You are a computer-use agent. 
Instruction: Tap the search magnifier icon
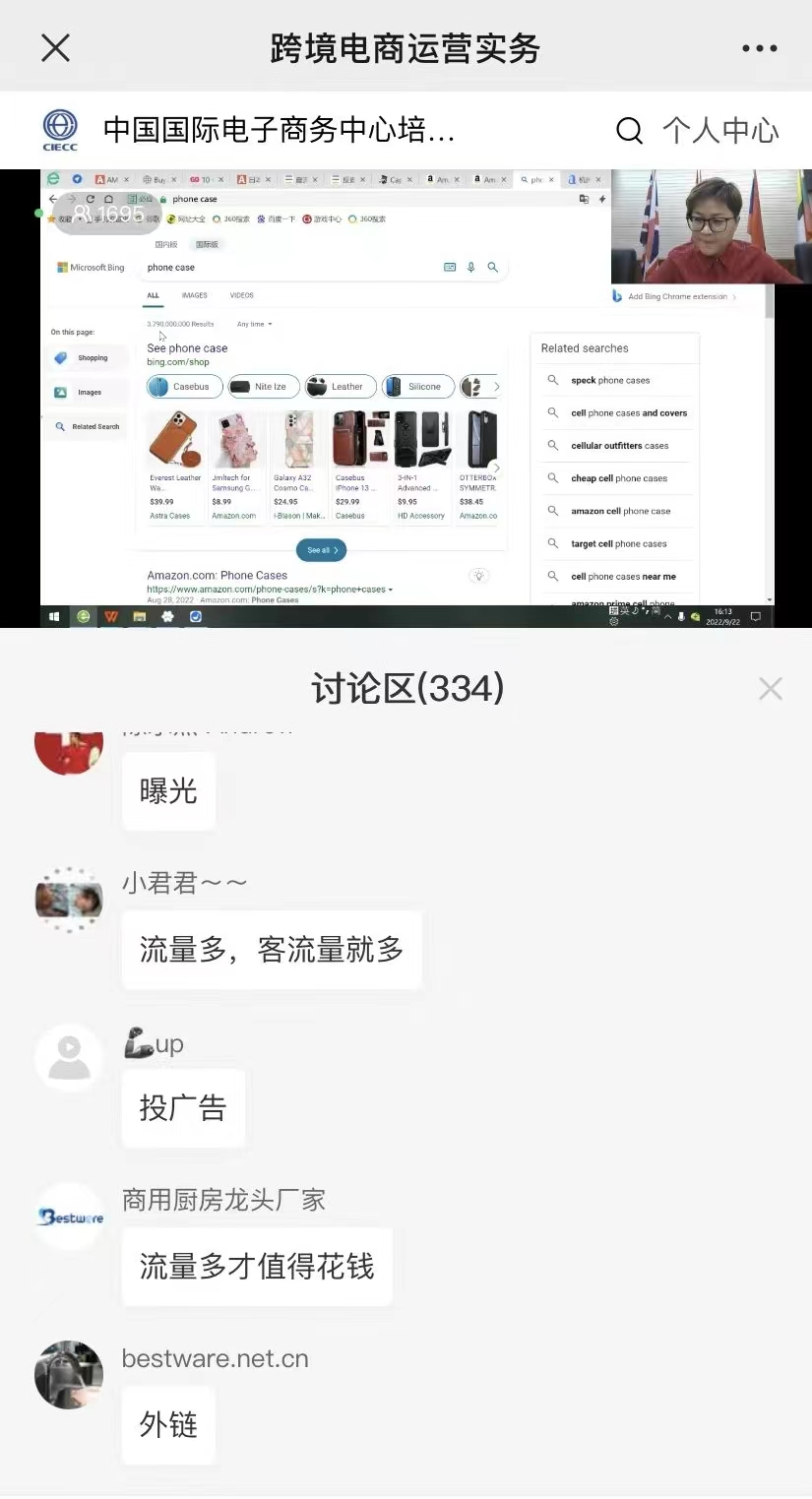pyautogui.click(x=629, y=130)
